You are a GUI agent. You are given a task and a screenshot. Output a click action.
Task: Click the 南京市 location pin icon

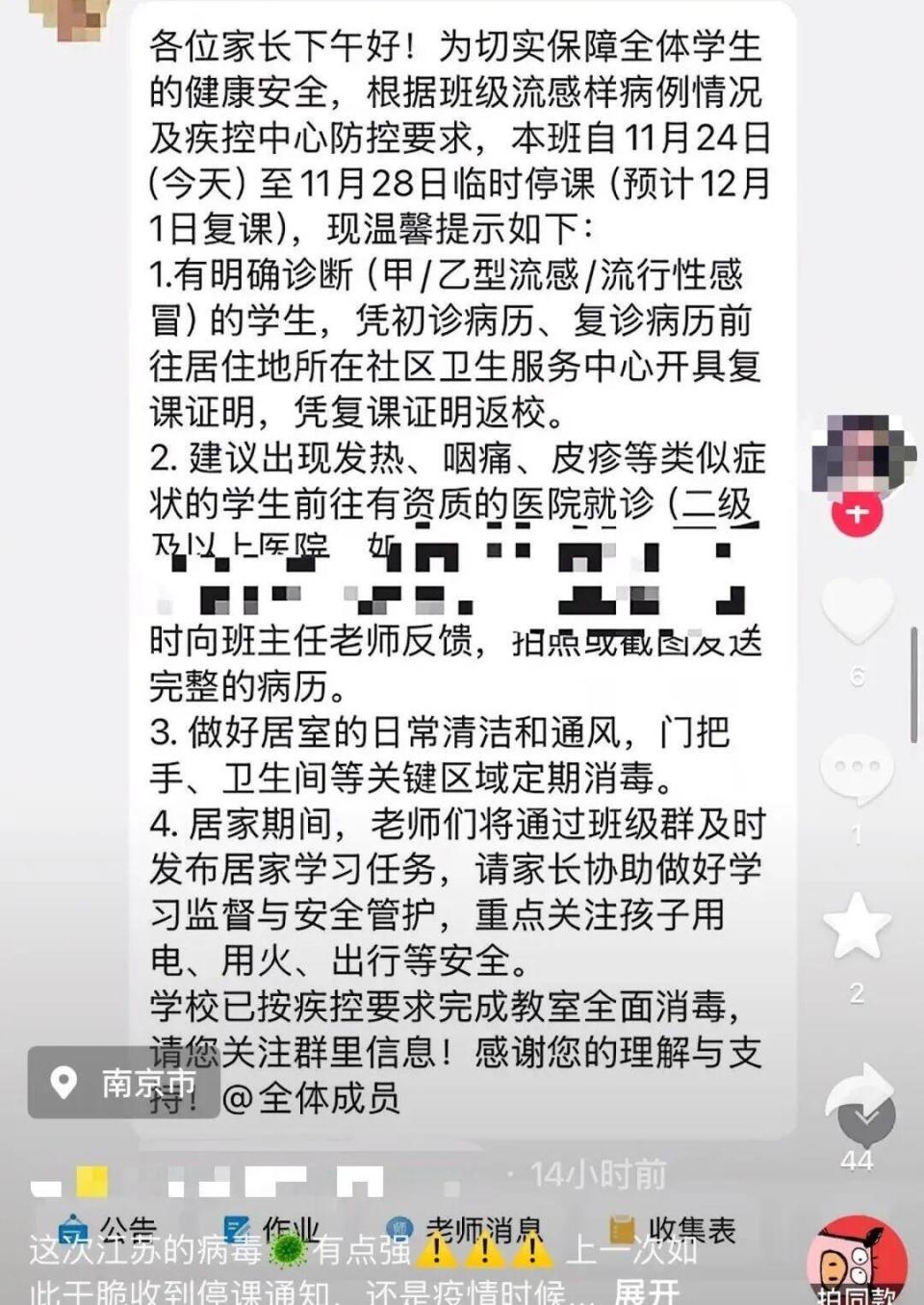[64, 1084]
